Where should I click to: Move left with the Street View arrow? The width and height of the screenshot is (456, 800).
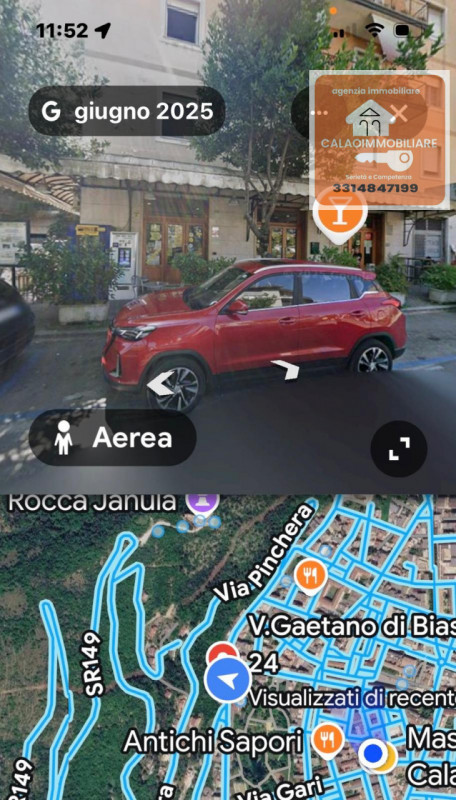click(x=161, y=384)
